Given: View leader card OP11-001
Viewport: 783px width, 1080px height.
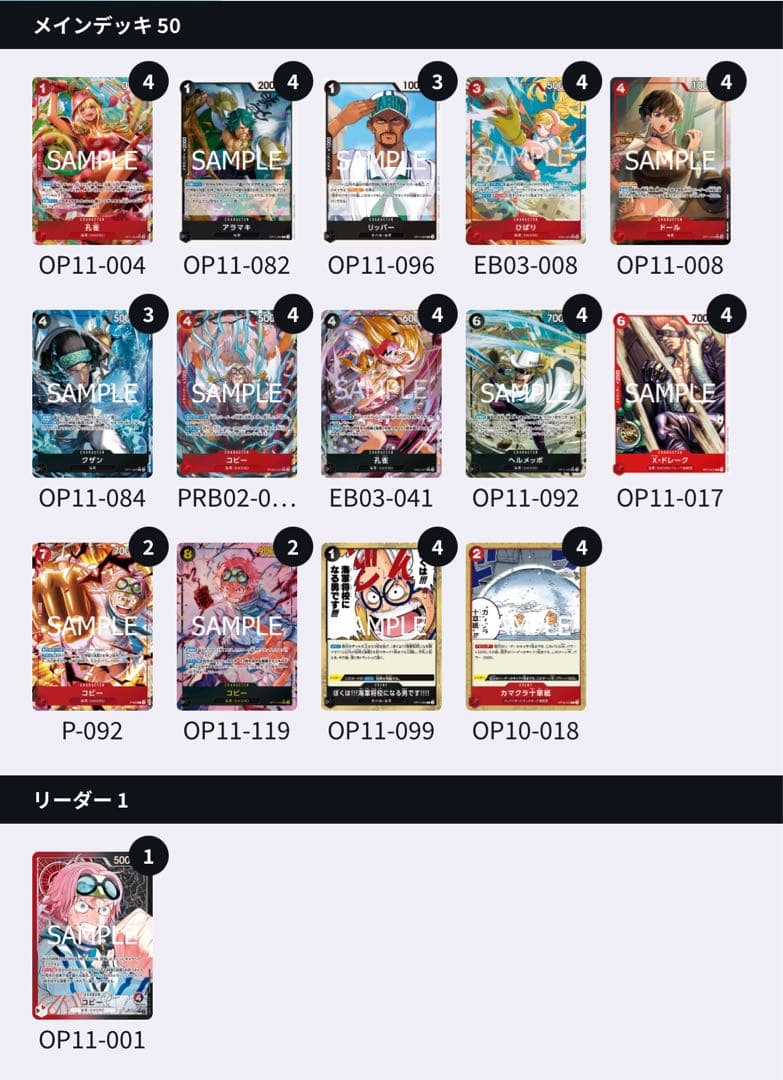Looking at the screenshot, I should [x=92, y=935].
